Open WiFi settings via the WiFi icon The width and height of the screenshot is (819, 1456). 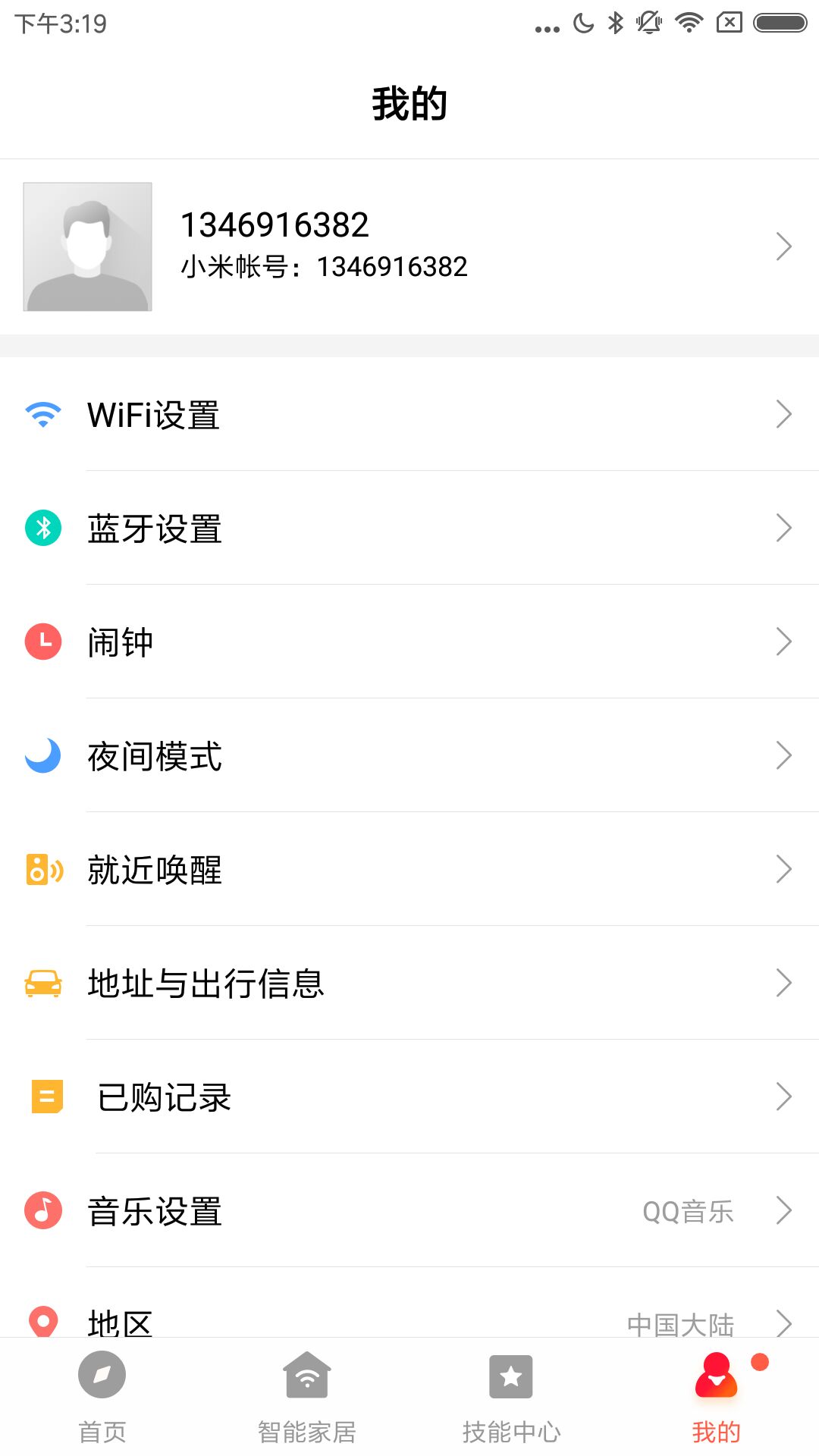43,415
